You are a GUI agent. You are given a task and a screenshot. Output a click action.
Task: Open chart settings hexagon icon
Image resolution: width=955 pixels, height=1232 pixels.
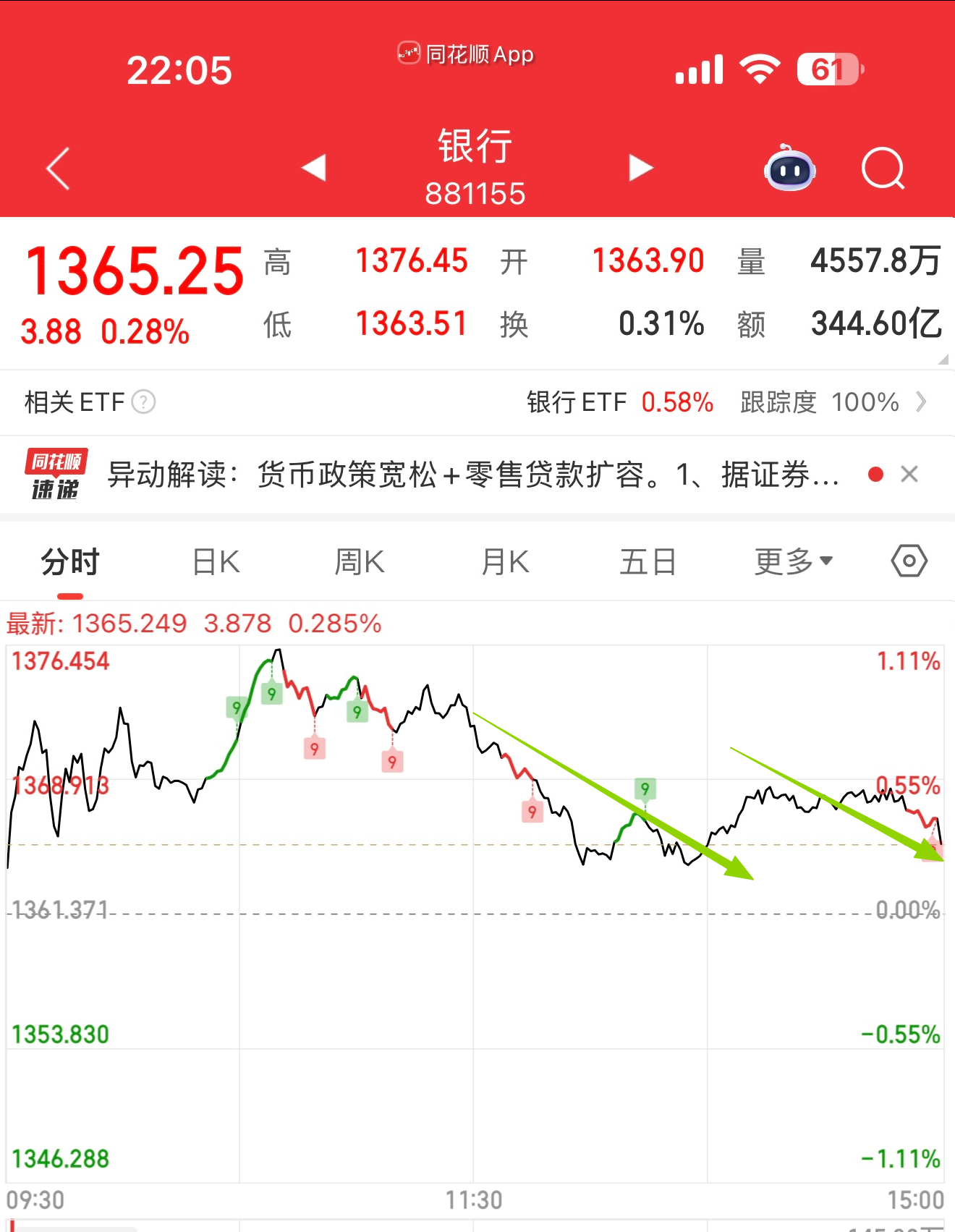click(x=909, y=561)
